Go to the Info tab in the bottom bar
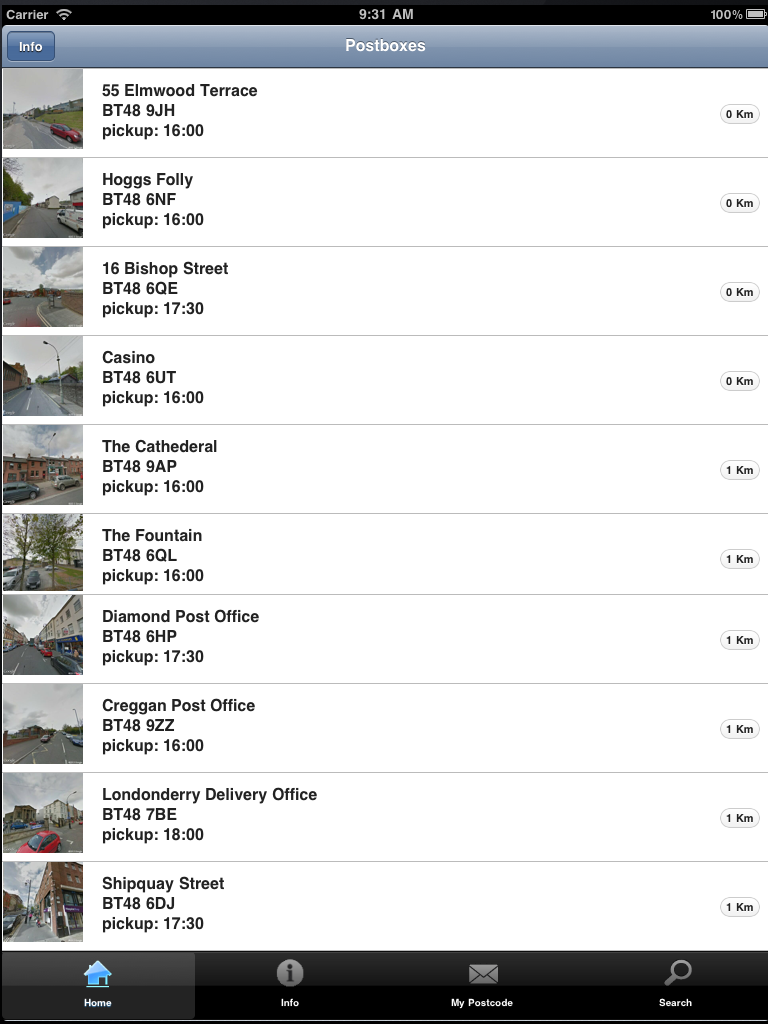768x1024 pixels. tap(290, 985)
